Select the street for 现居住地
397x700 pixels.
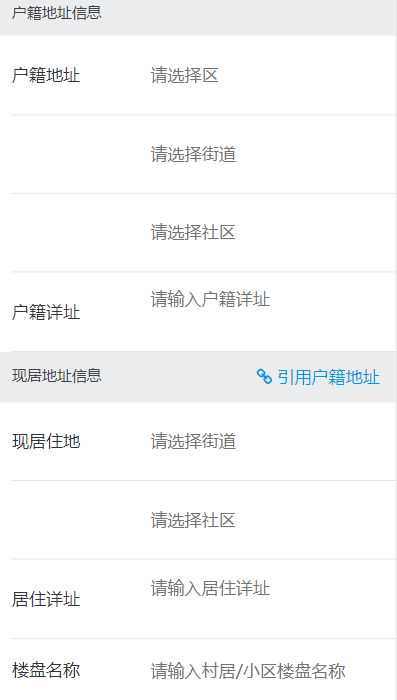point(270,441)
